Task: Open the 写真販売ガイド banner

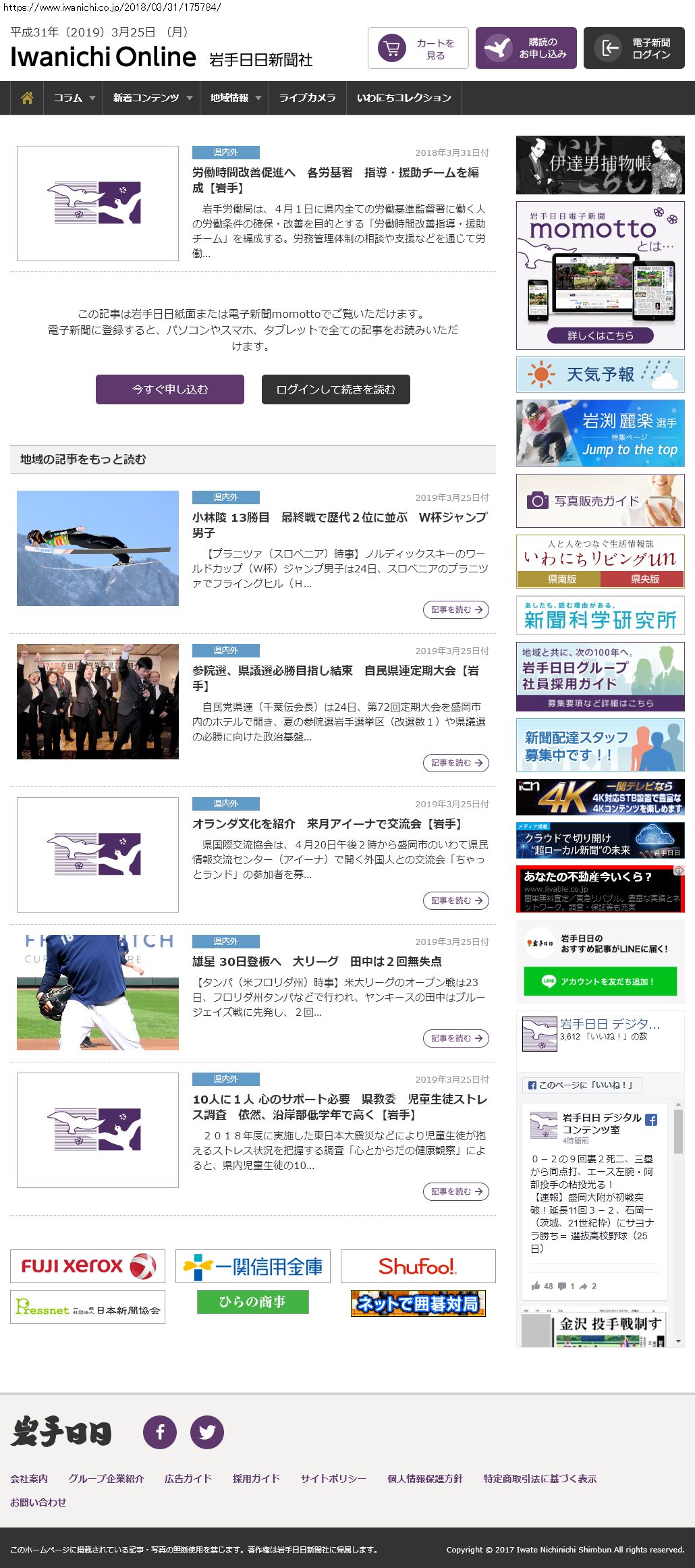Action: point(600,501)
